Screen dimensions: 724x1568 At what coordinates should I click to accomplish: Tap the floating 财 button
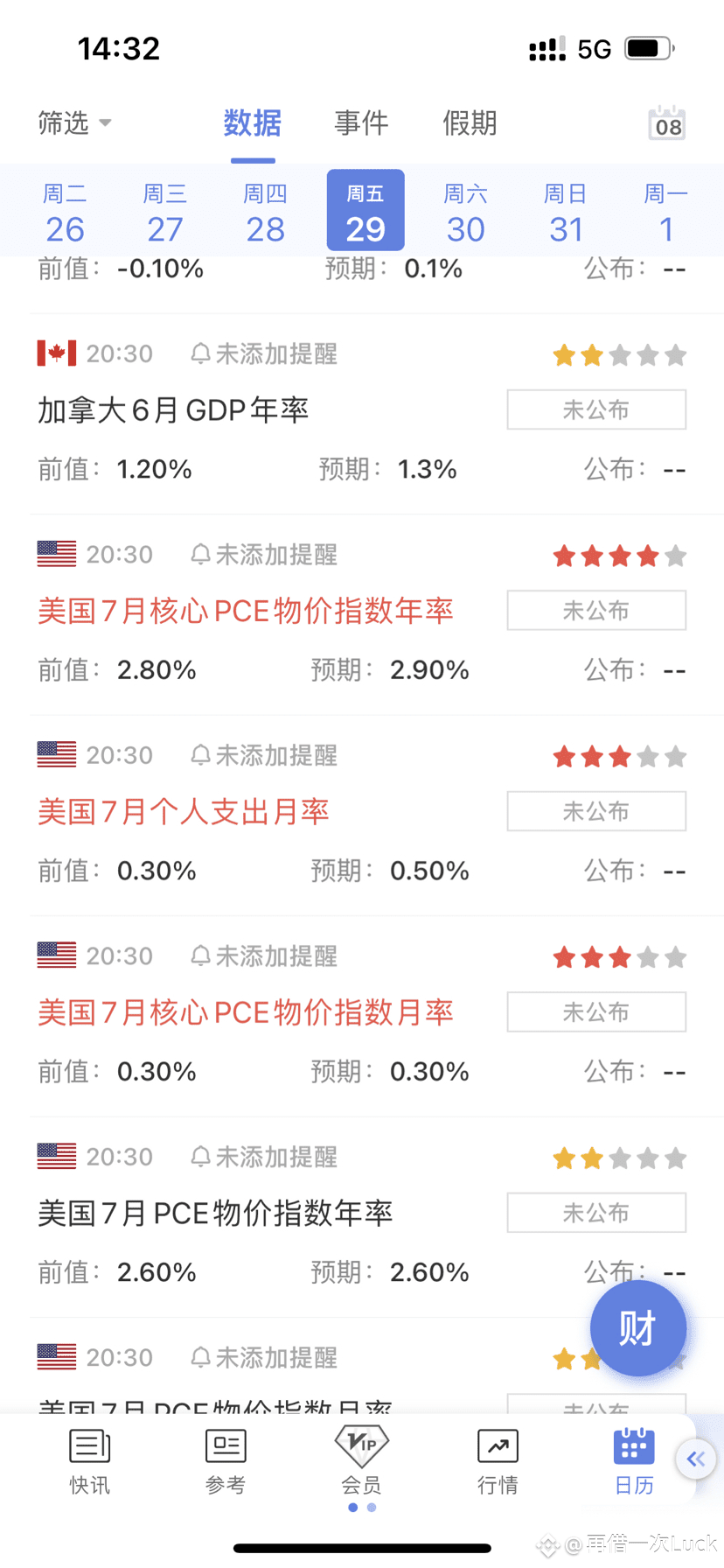[637, 1328]
